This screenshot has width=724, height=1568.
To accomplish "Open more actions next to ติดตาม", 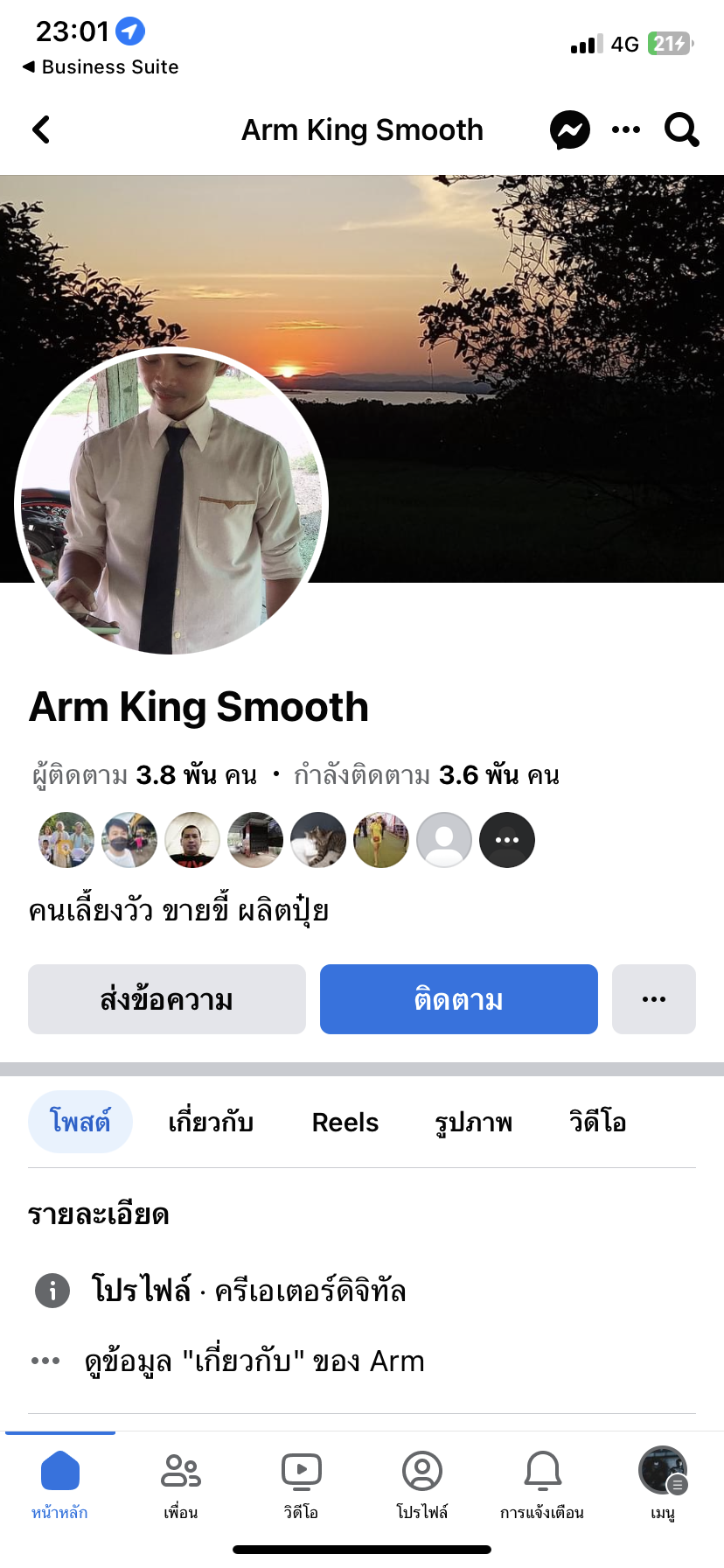I will (x=654, y=999).
